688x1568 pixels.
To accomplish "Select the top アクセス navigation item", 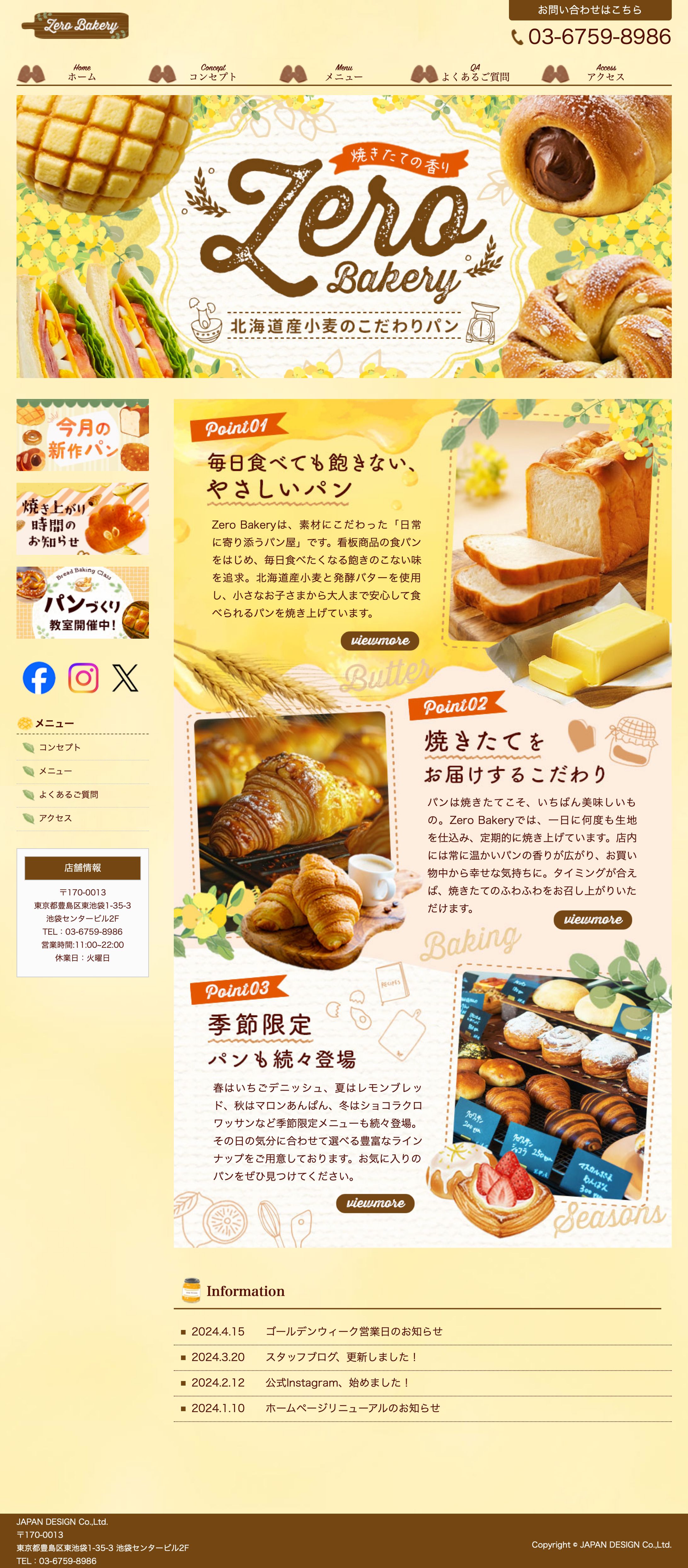I will [x=605, y=73].
